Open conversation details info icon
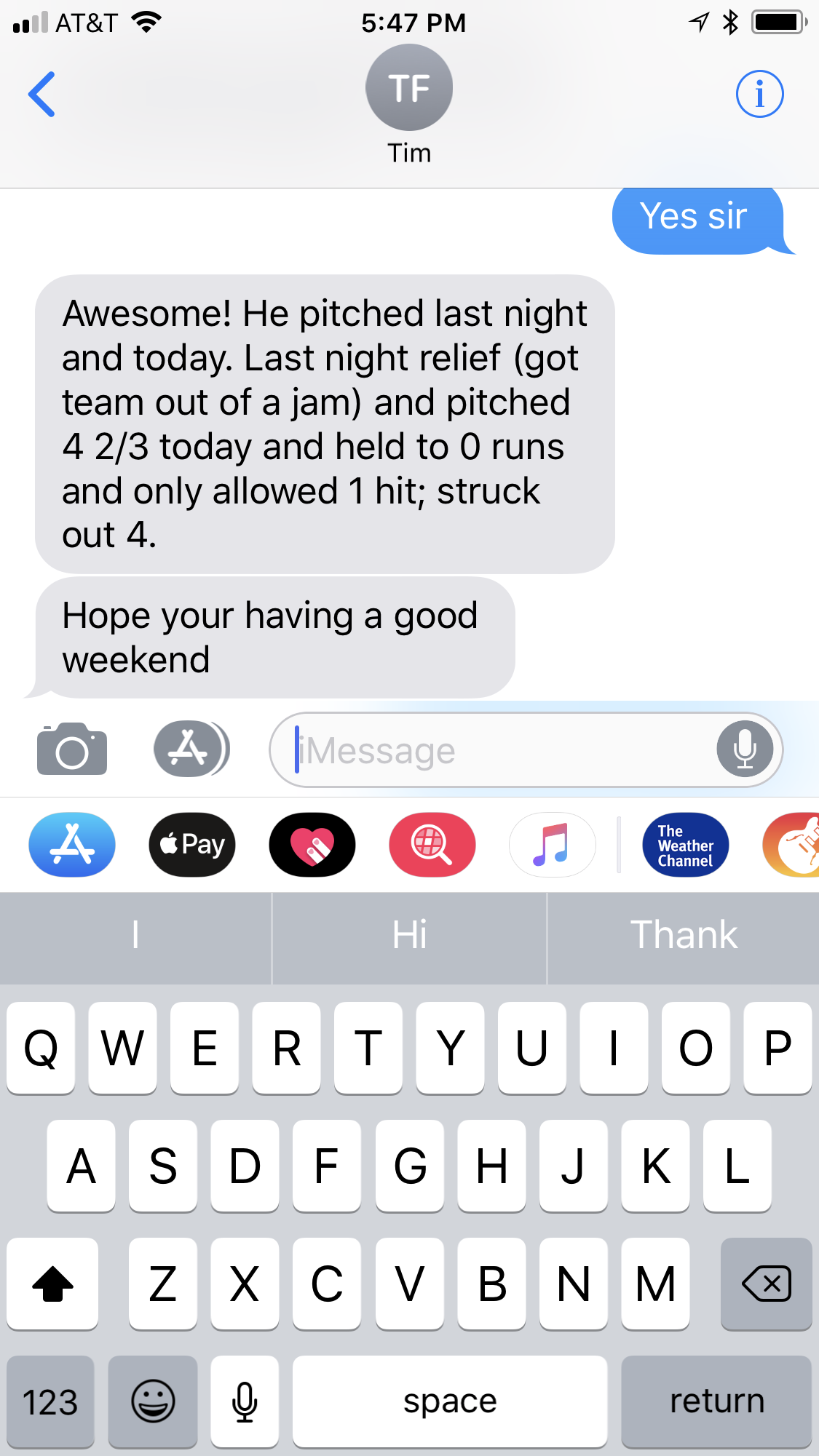This screenshot has height=1456, width=819. coord(759,94)
